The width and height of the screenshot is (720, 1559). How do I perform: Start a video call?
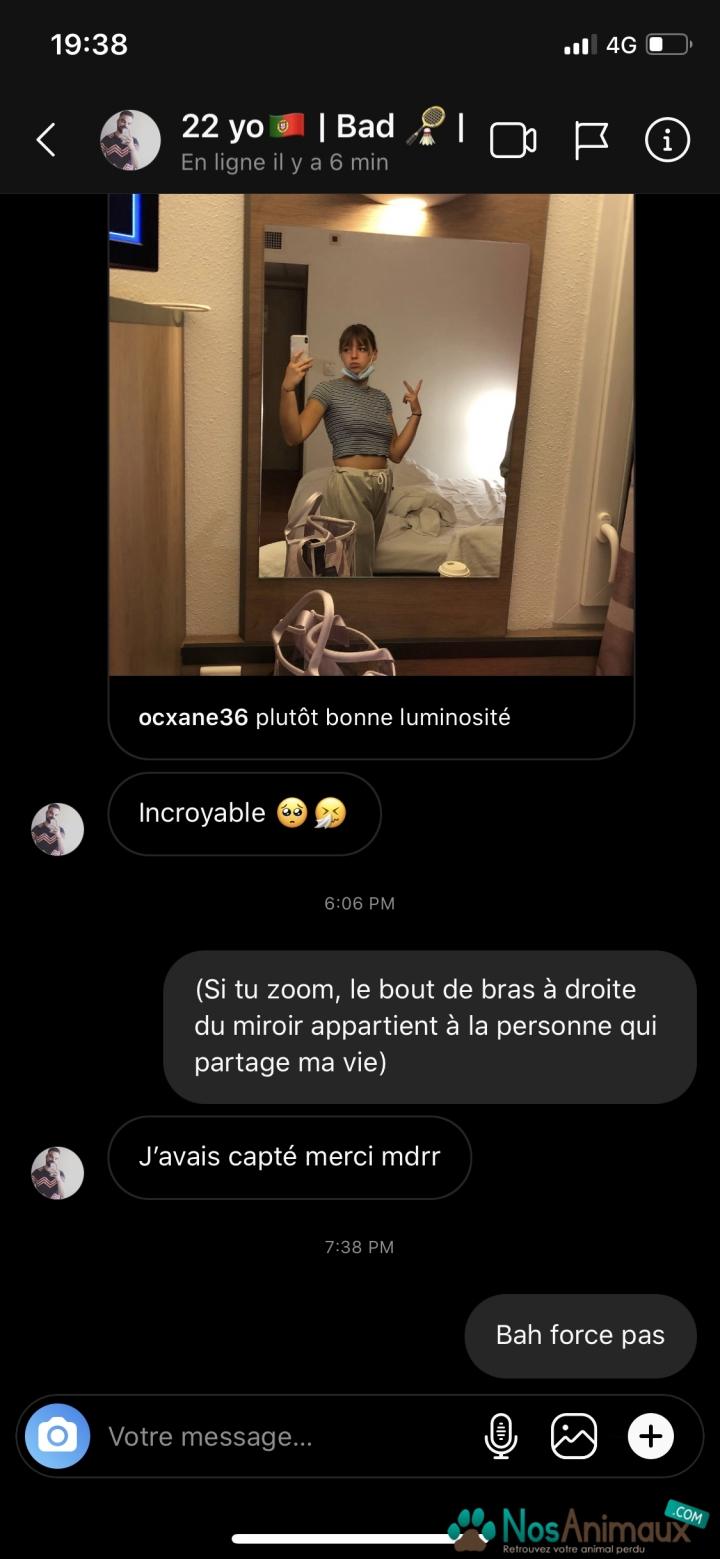(x=513, y=140)
